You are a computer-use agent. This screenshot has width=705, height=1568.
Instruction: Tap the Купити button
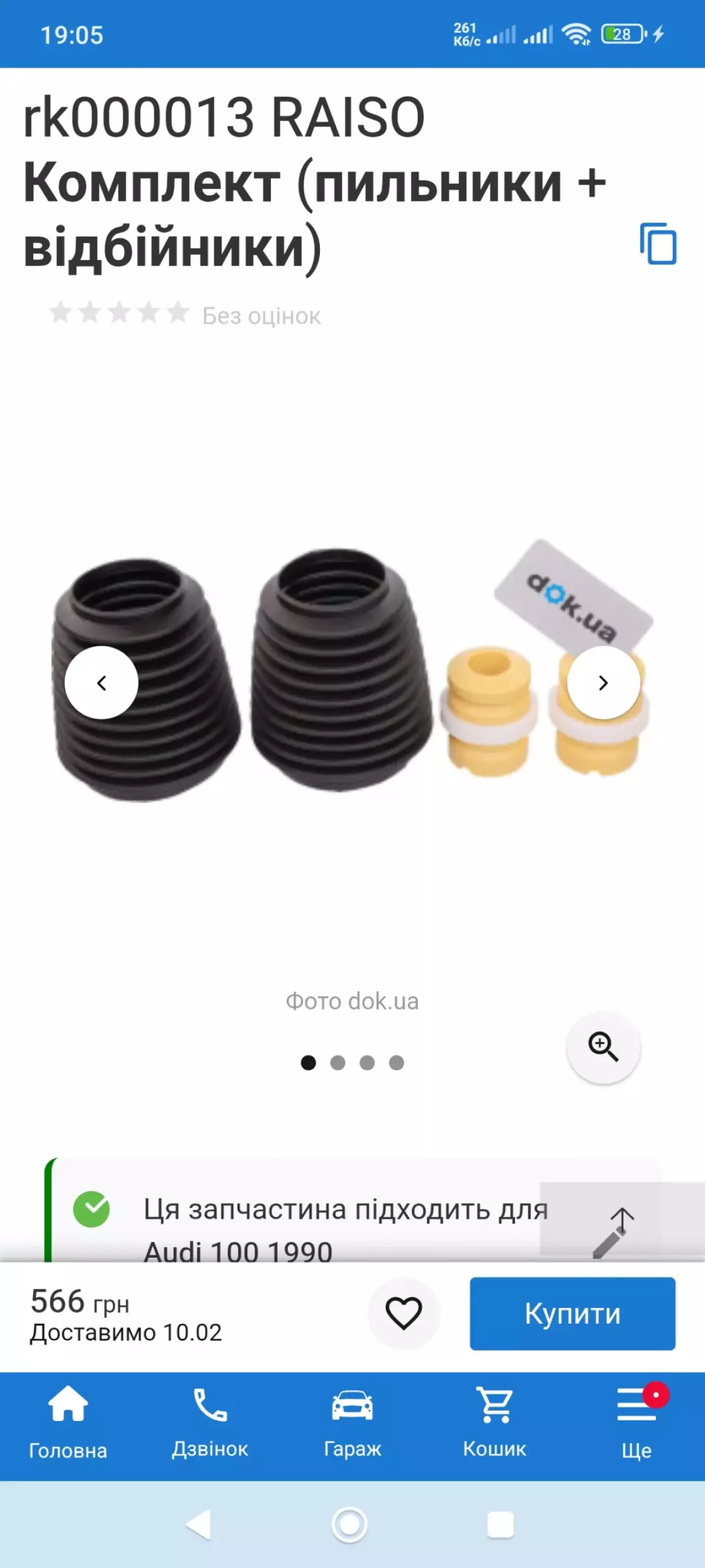[x=572, y=1313]
